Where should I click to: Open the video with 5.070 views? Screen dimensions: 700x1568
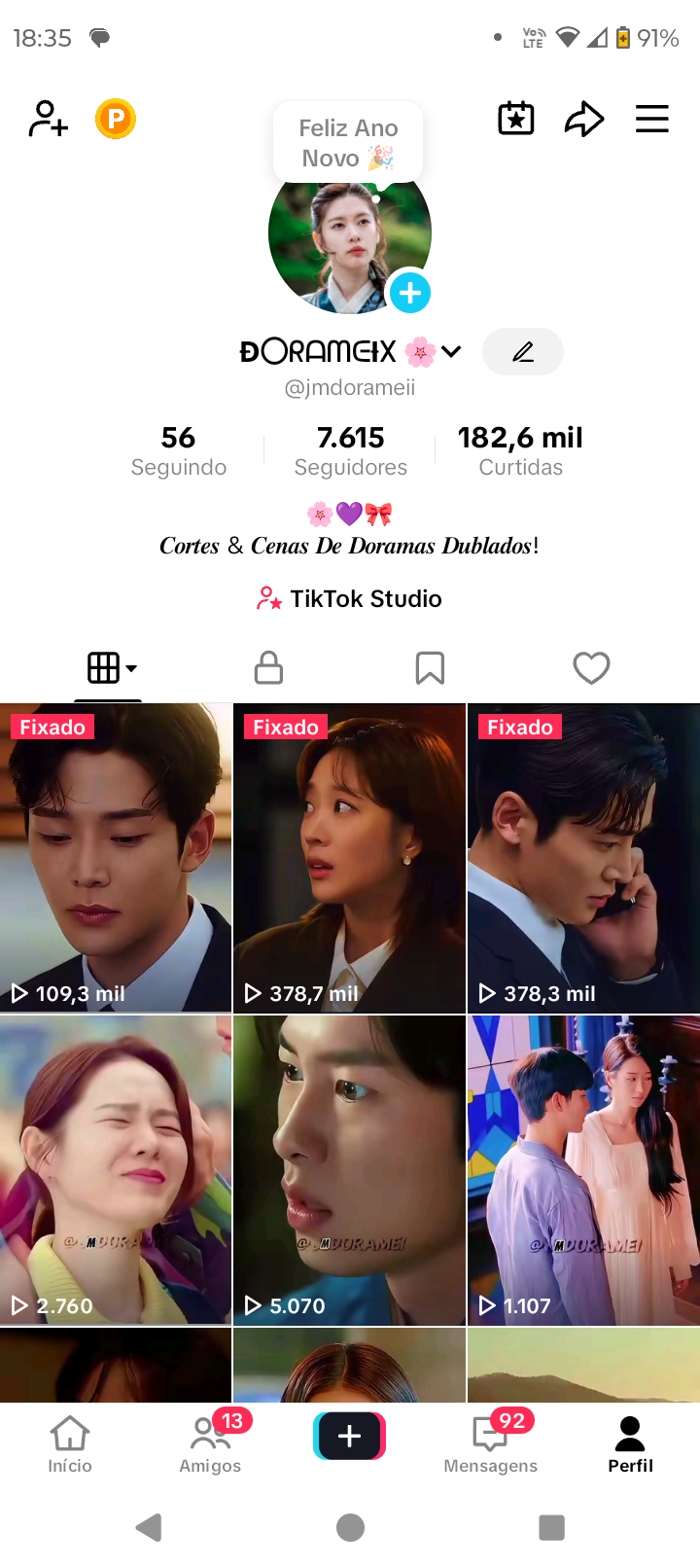349,1170
